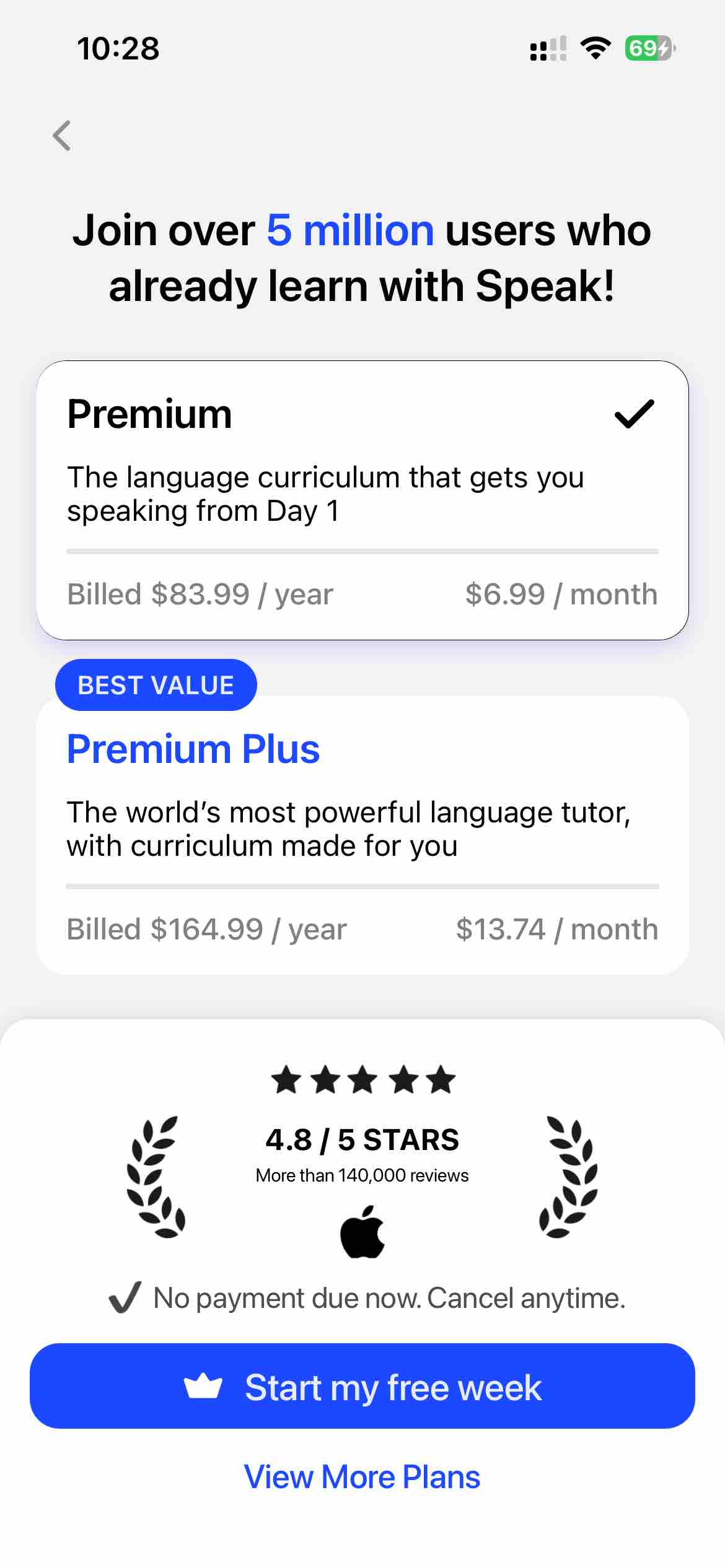
Task: Open the View More Plans link
Action: [x=362, y=1478]
